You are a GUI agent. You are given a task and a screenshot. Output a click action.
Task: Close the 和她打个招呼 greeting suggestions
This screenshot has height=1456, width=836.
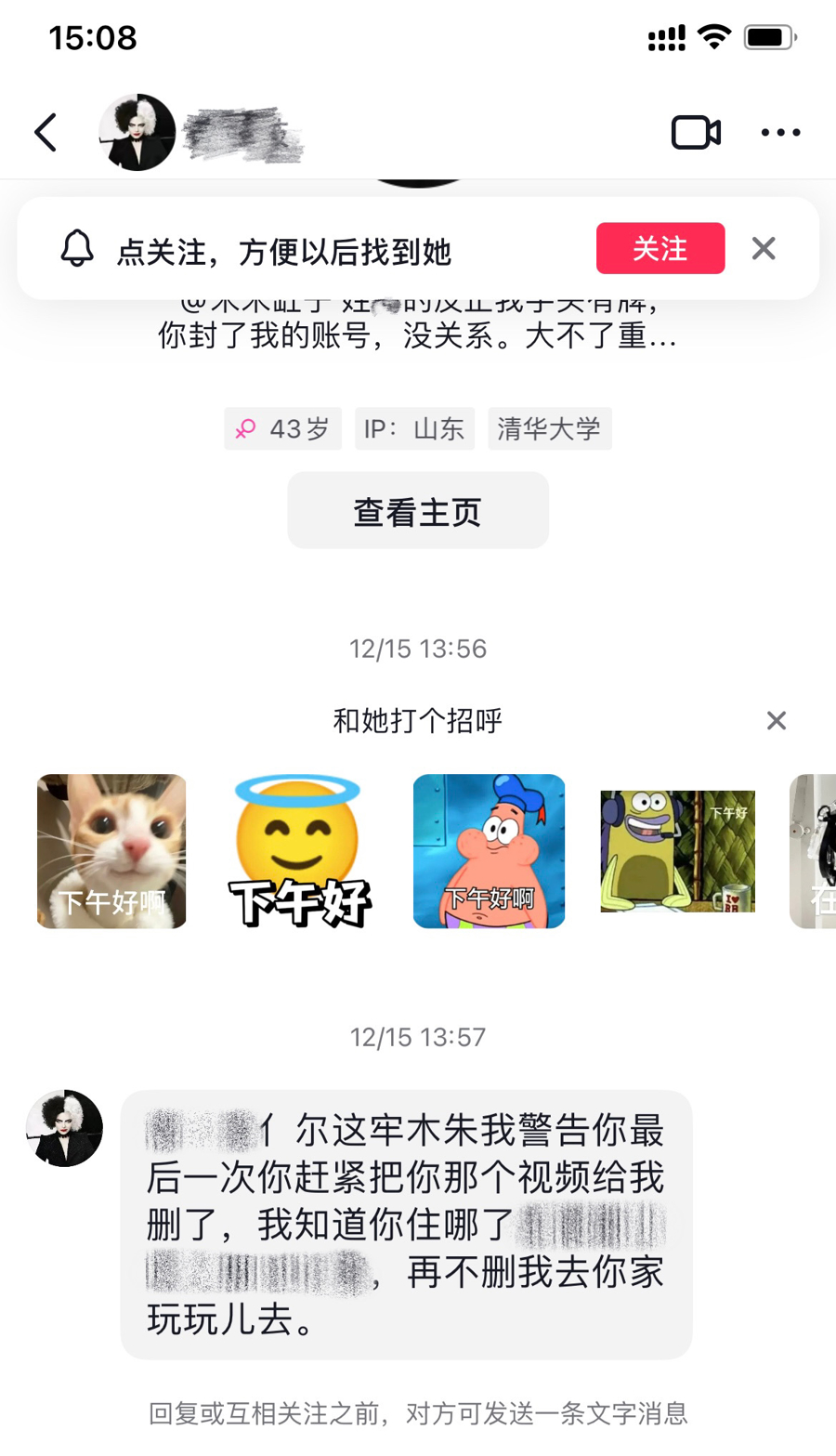pyautogui.click(x=777, y=720)
